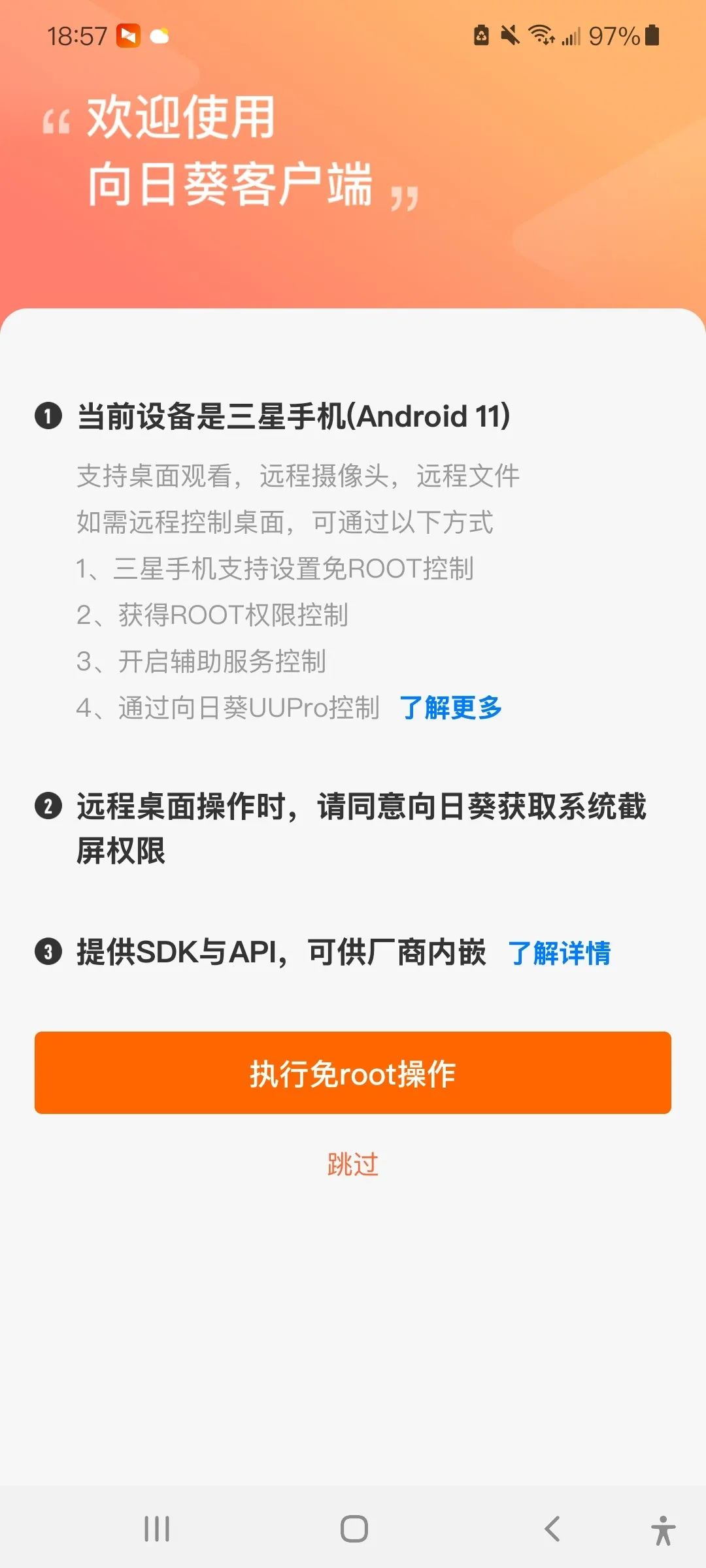The width and height of the screenshot is (706, 1568).
Task: Tap the 执行免root操作 button
Action: point(353,1073)
